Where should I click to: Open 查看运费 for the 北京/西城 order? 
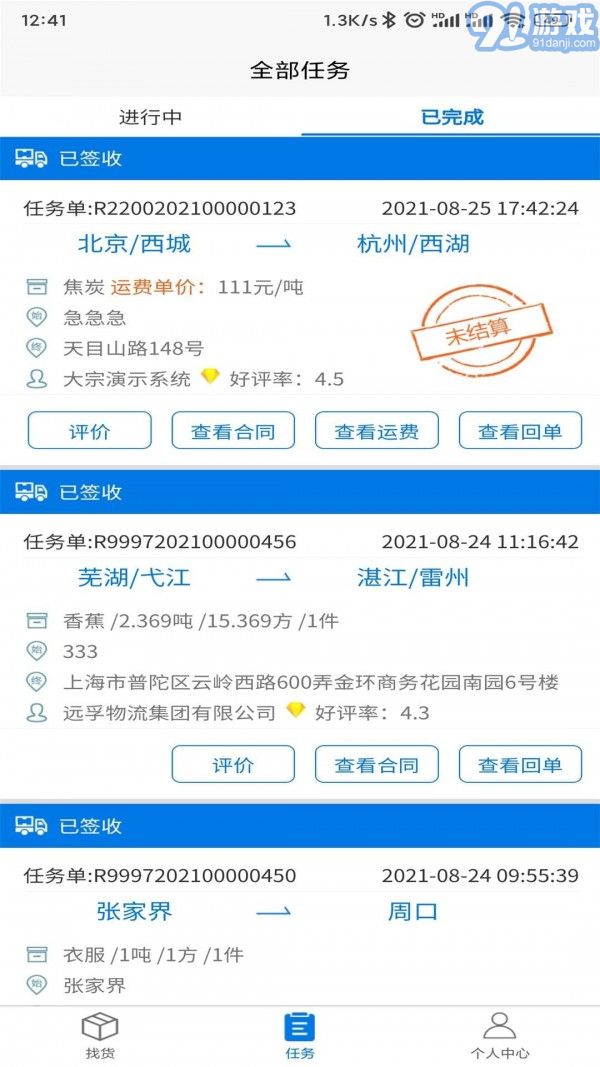377,431
